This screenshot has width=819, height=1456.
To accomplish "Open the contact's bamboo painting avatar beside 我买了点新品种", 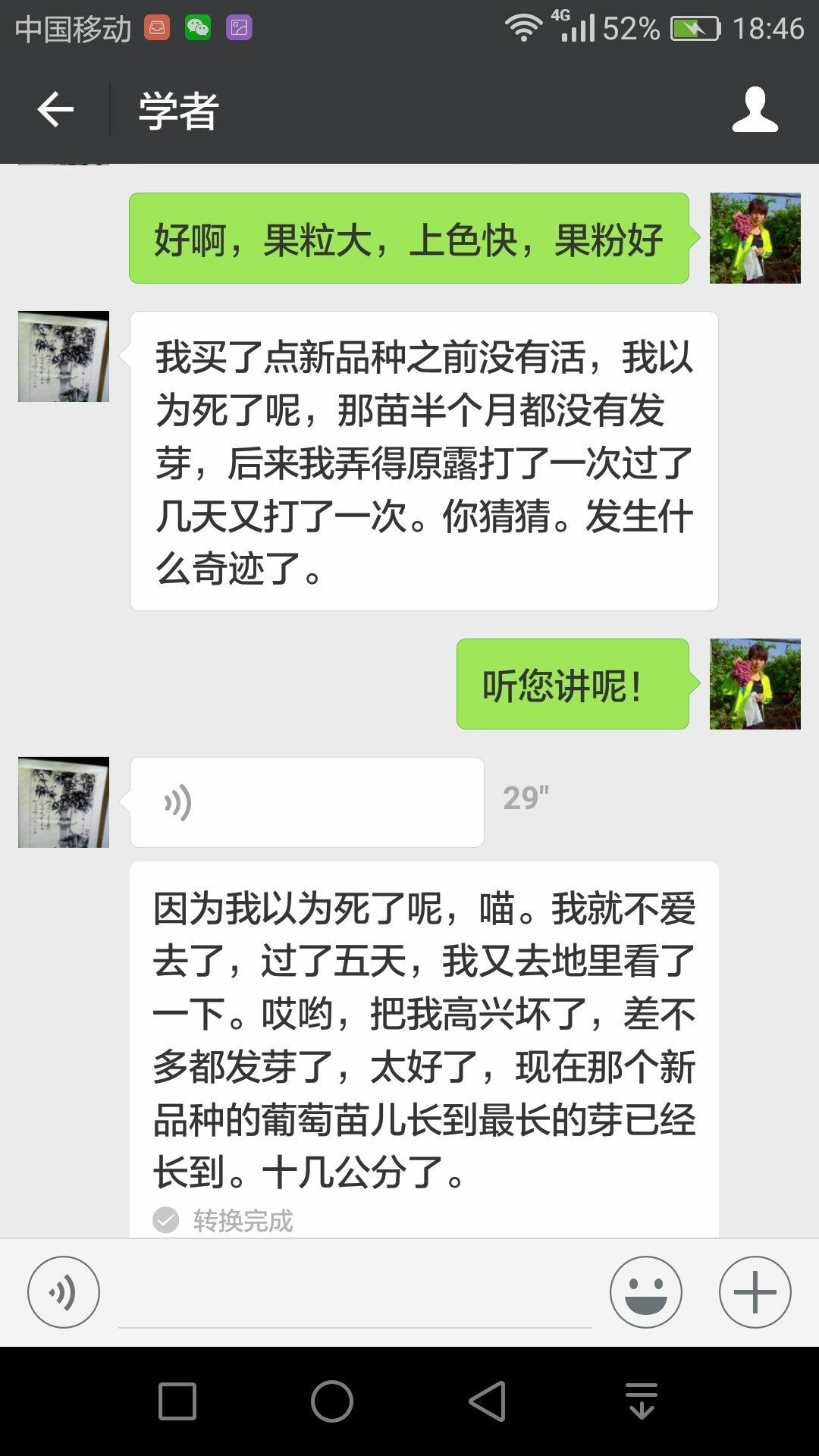I will click(x=64, y=356).
